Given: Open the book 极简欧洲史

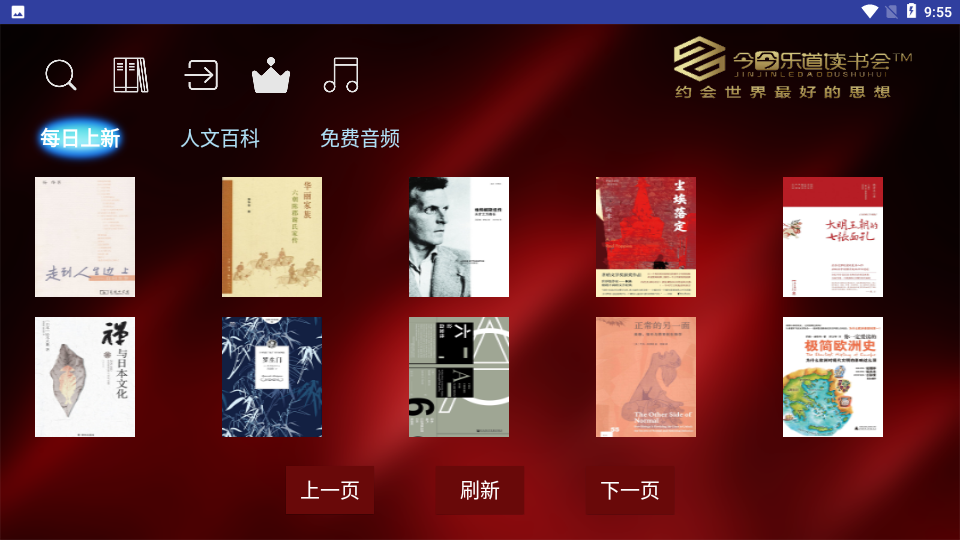Looking at the screenshot, I should click(833, 377).
